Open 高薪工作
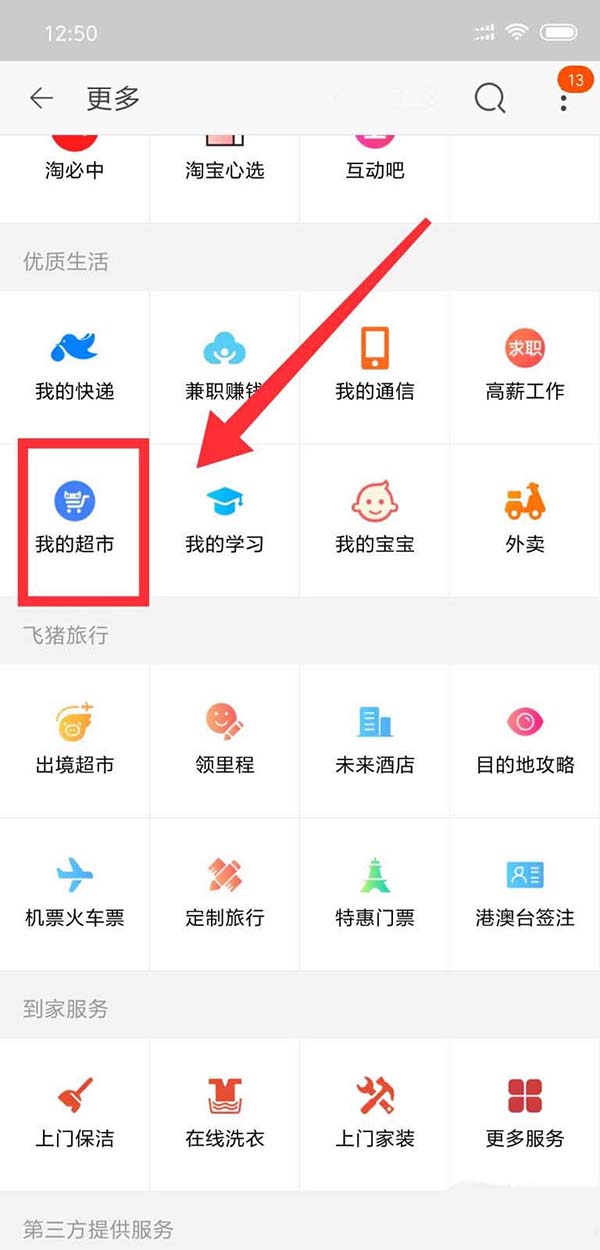This screenshot has height=1250, width=600. (x=525, y=367)
